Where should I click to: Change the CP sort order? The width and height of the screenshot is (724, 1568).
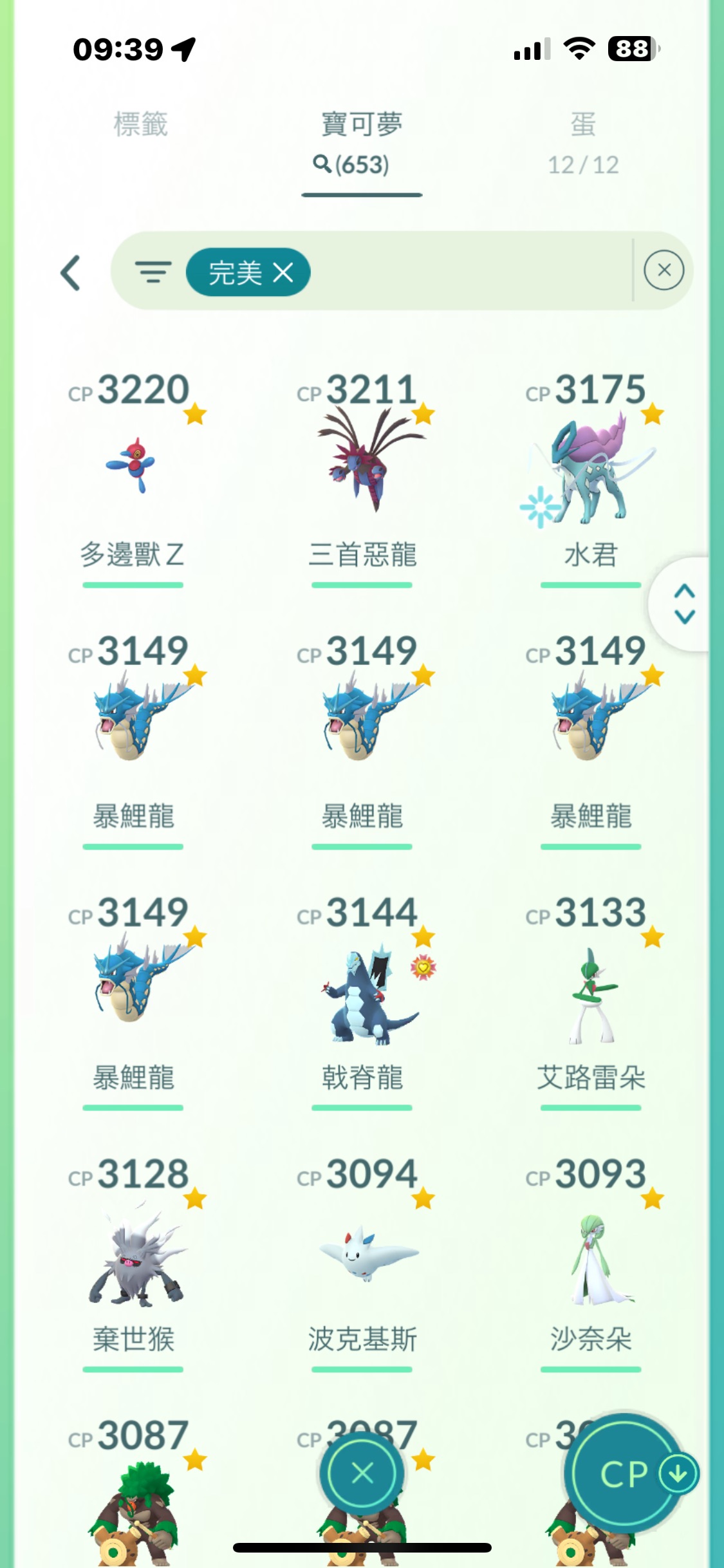tap(624, 1474)
